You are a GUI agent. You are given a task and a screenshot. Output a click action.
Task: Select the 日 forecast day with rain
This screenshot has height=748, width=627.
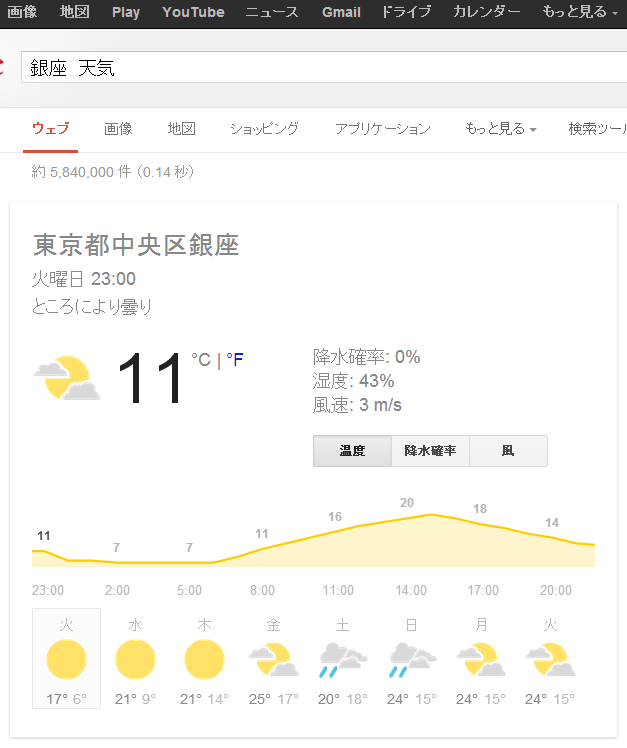(x=411, y=659)
